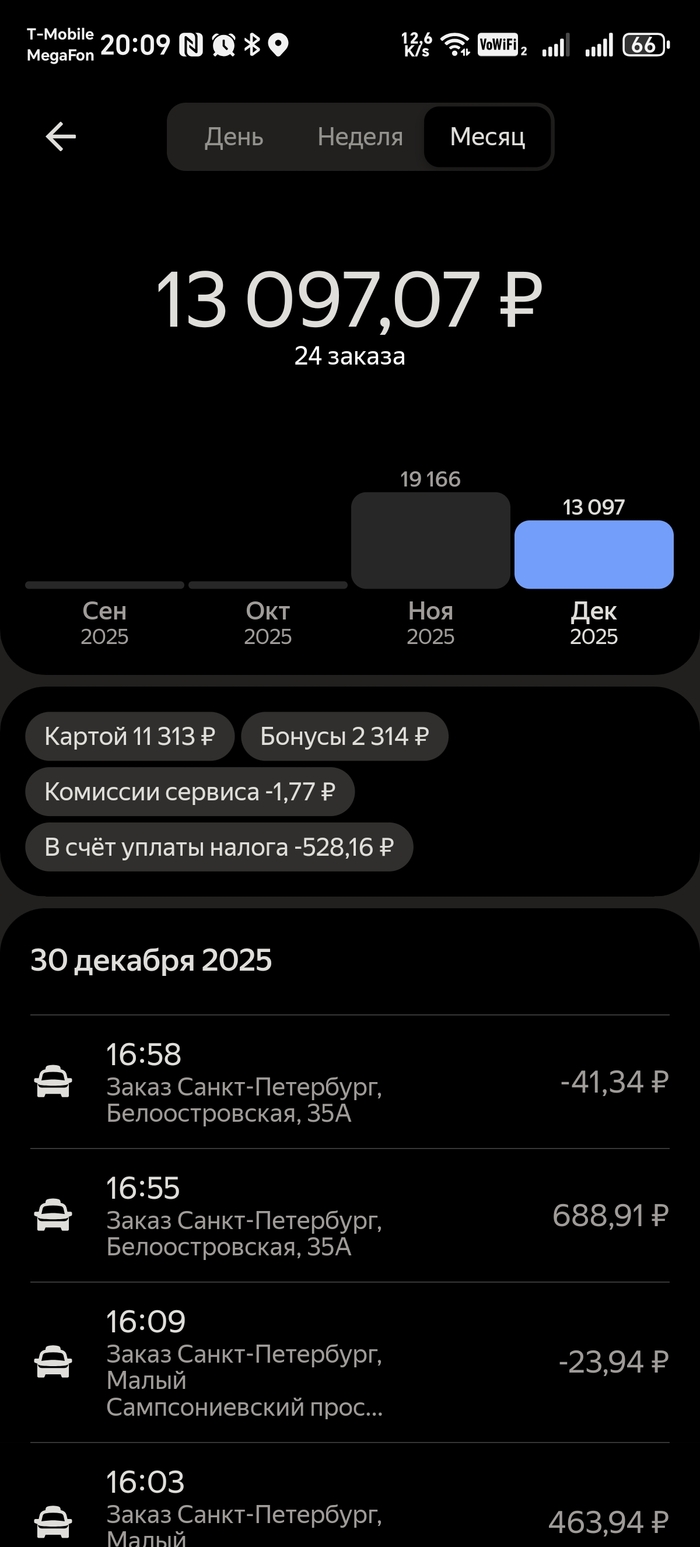The width and height of the screenshot is (700, 1547).
Task: Select the Ноя 2025 bar with 19 166
Action: coord(430,541)
